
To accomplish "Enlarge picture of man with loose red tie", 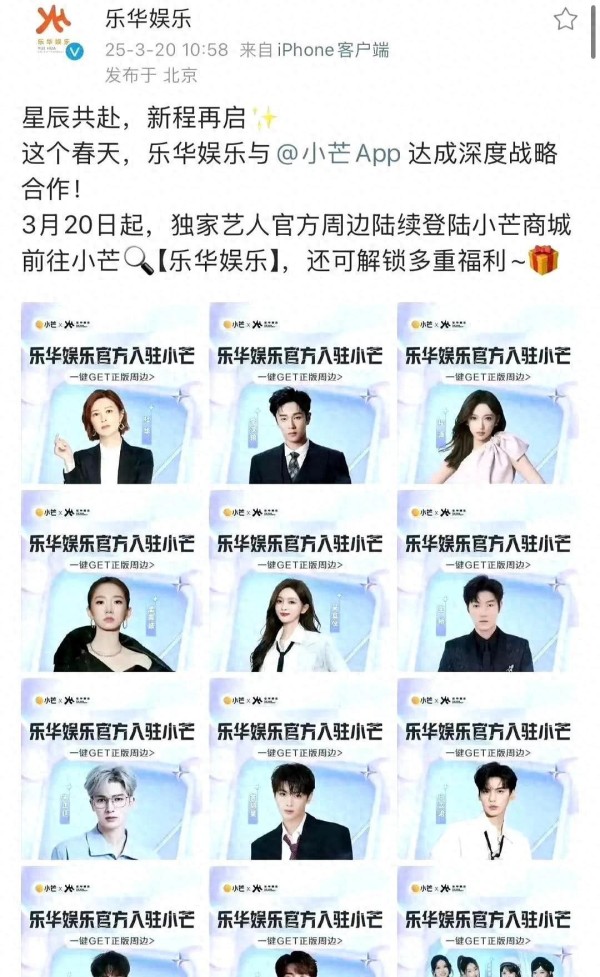I will 300,769.
